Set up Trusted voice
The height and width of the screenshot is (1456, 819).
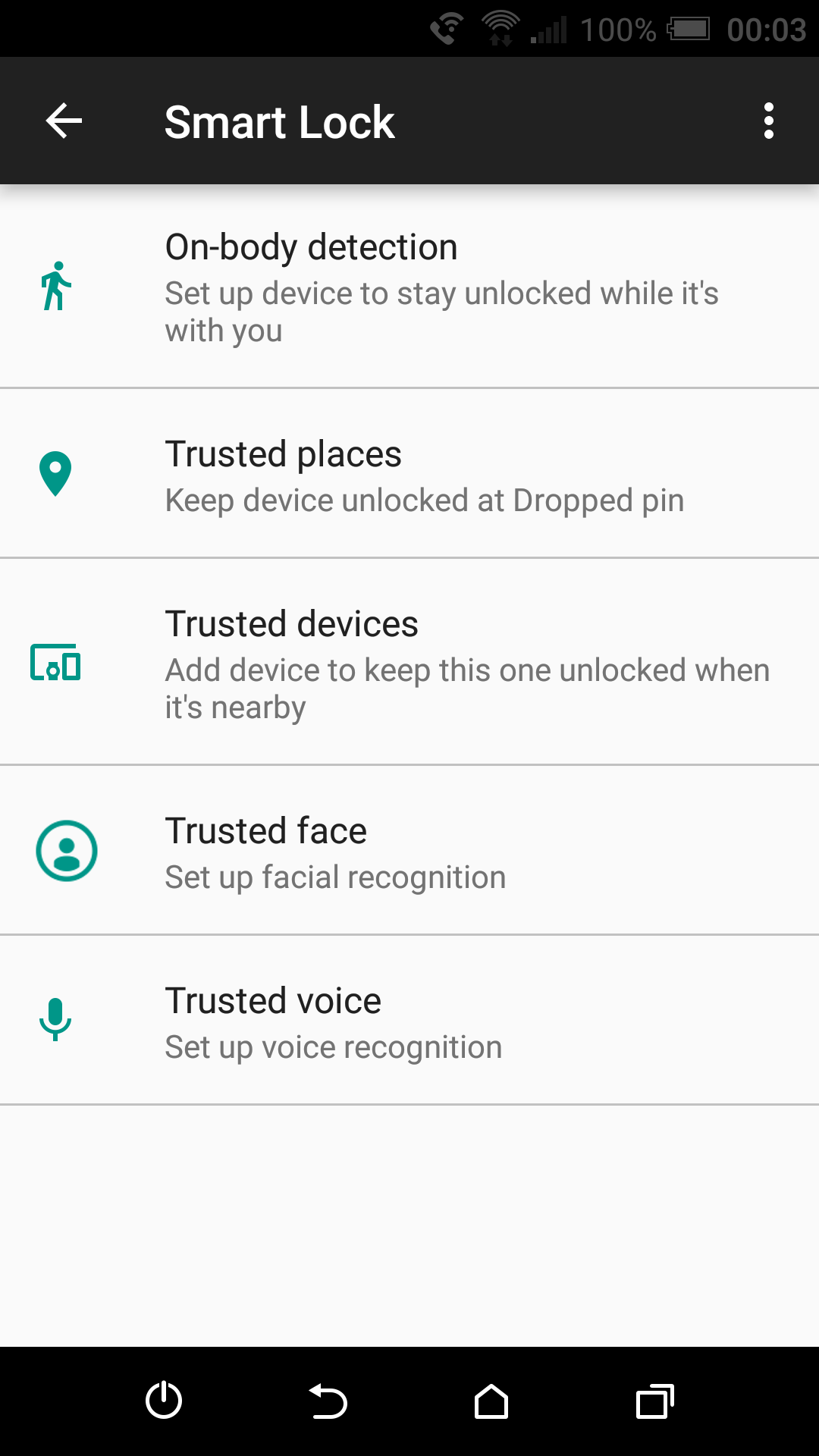point(409,1021)
